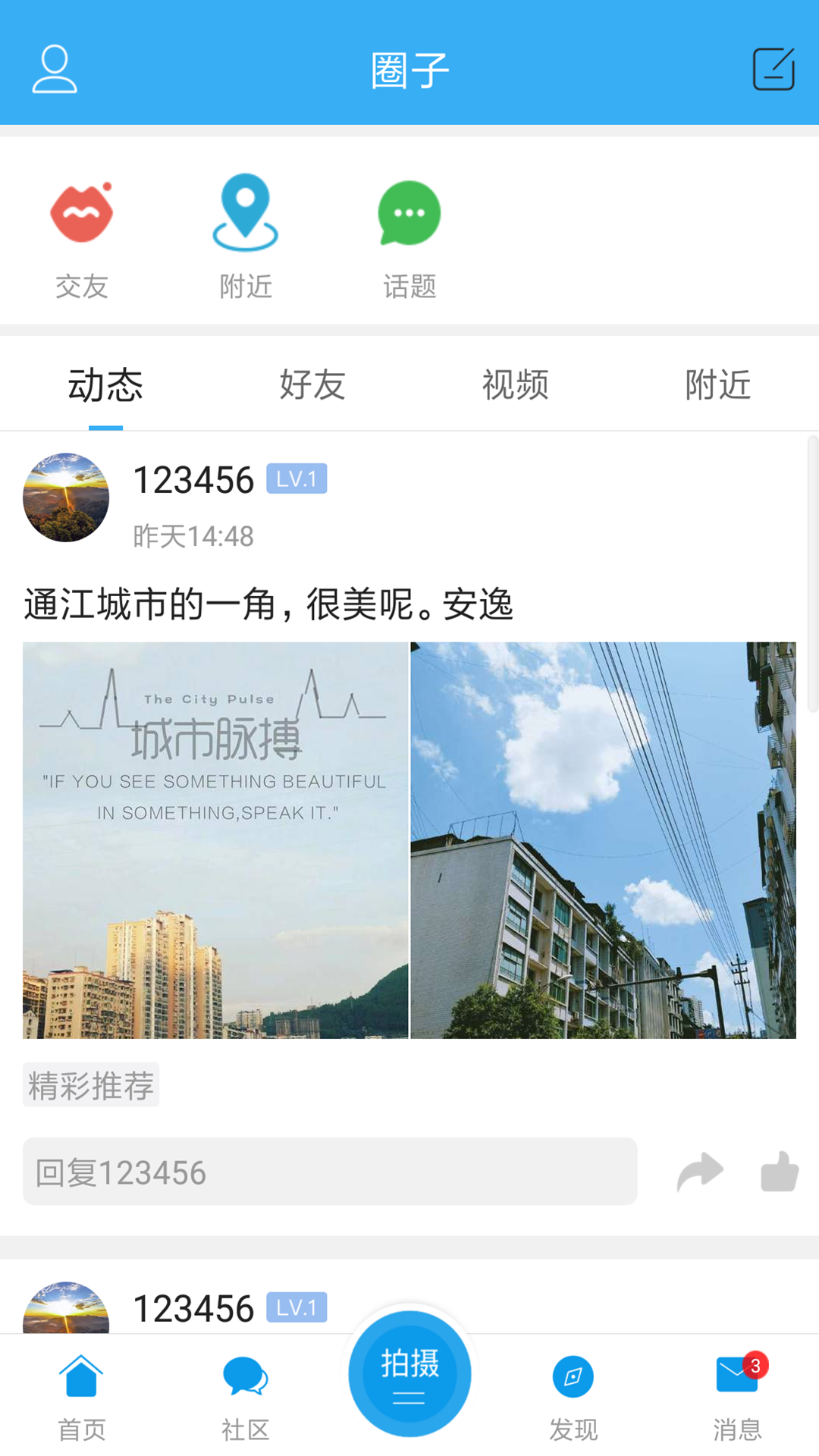
Task: Share the 通江城市 post
Action: tap(700, 1172)
